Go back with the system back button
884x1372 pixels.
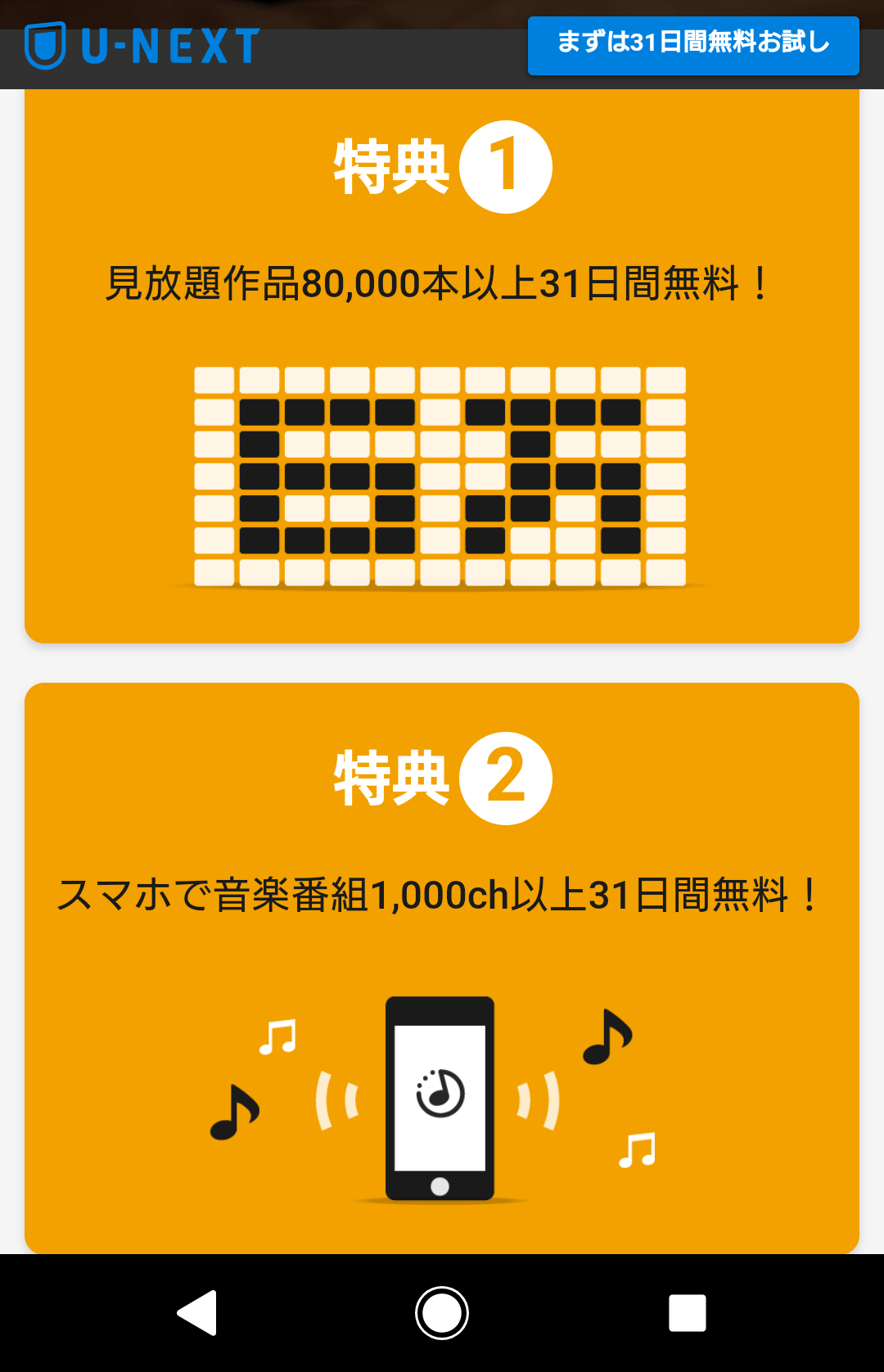click(197, 1313)
